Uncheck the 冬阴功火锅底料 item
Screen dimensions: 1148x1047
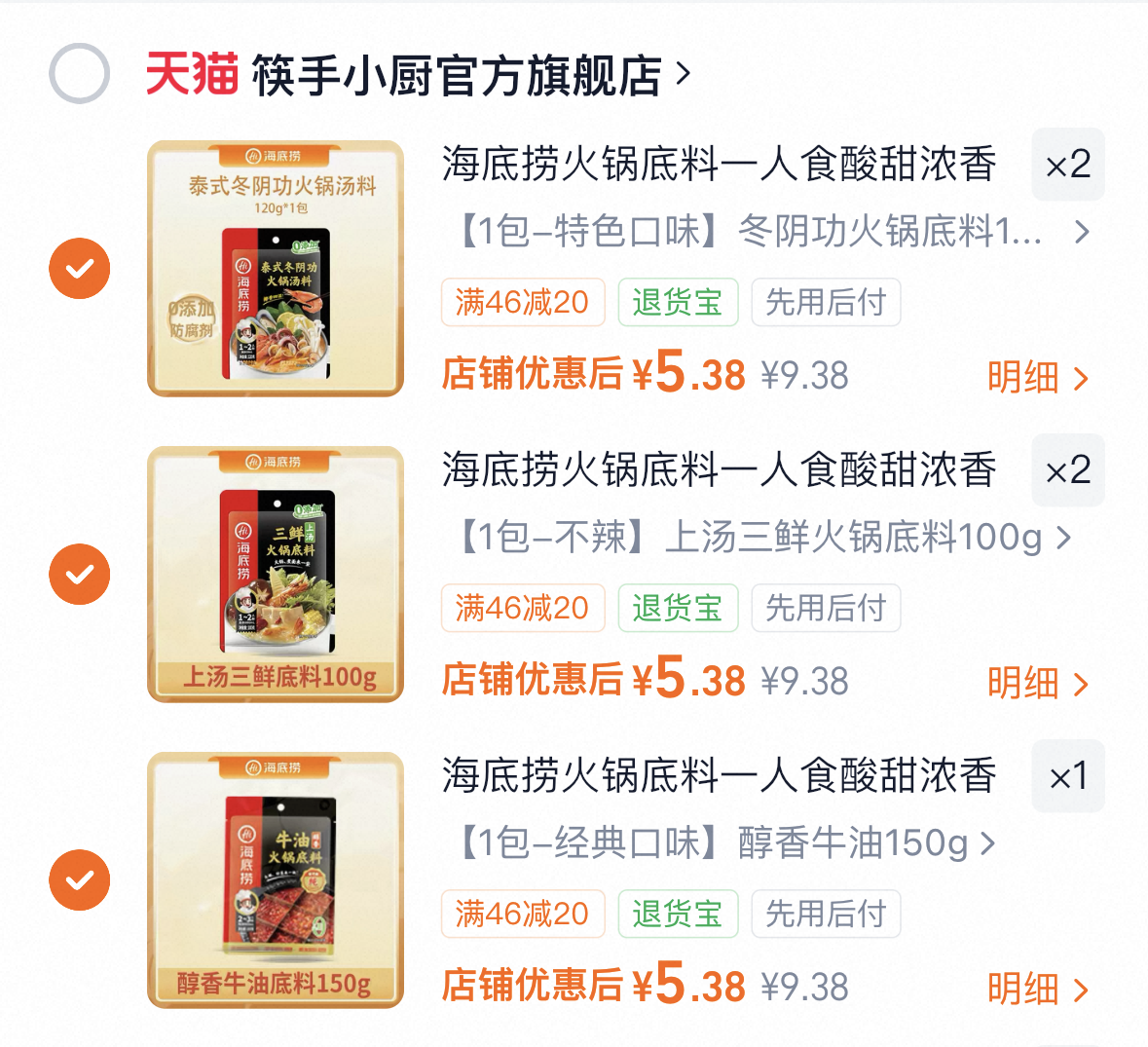click(x=80, y=268)
